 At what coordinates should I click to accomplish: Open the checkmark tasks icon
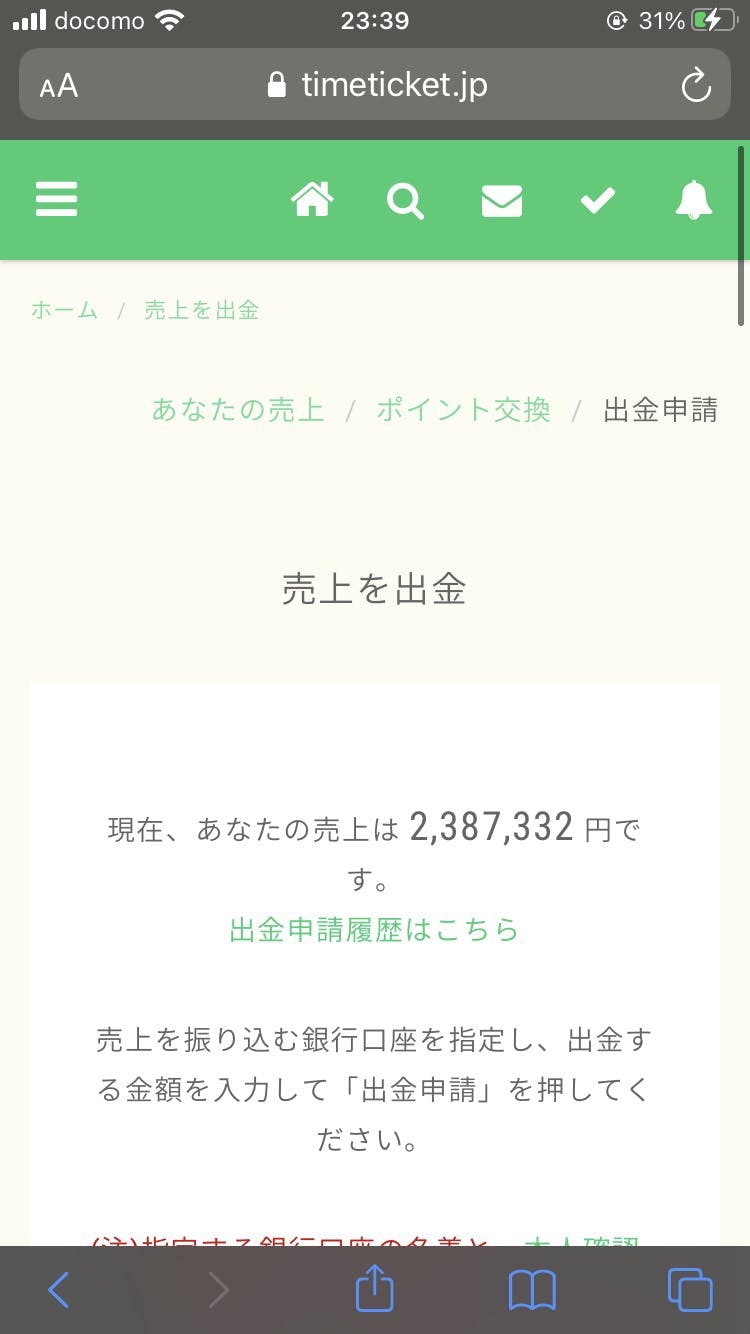[x=597, y=201]
